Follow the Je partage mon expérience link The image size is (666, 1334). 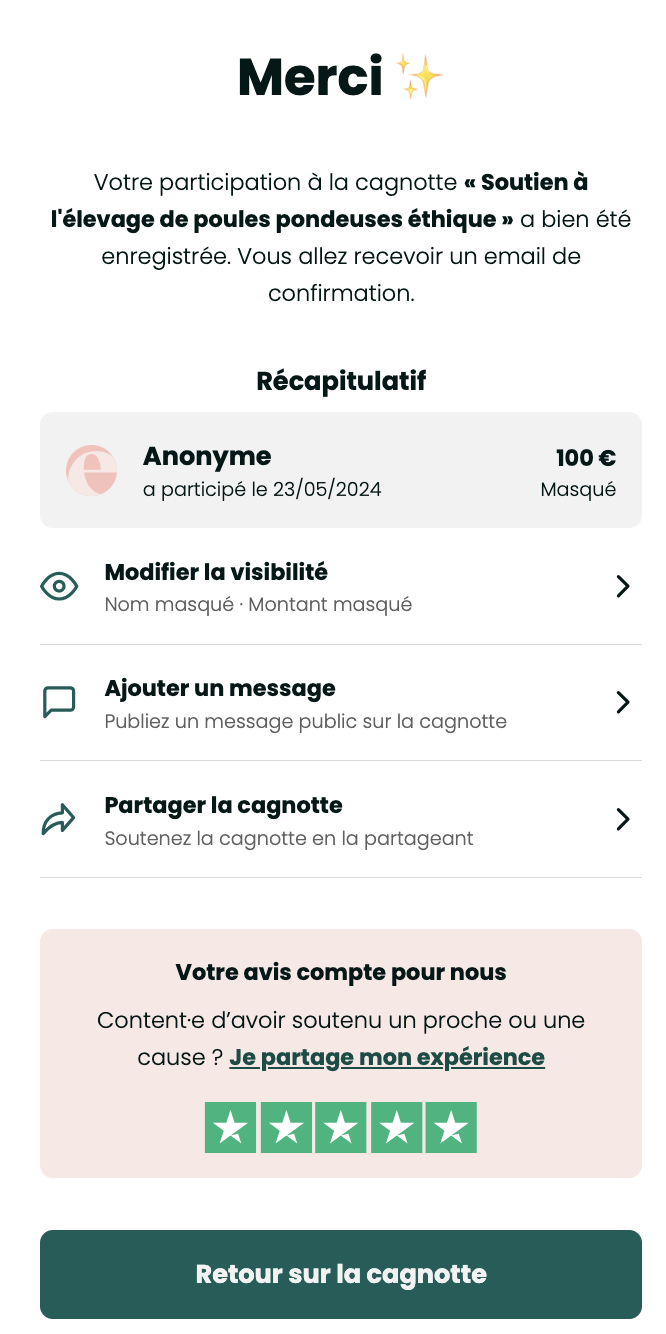click(387, 1057)
